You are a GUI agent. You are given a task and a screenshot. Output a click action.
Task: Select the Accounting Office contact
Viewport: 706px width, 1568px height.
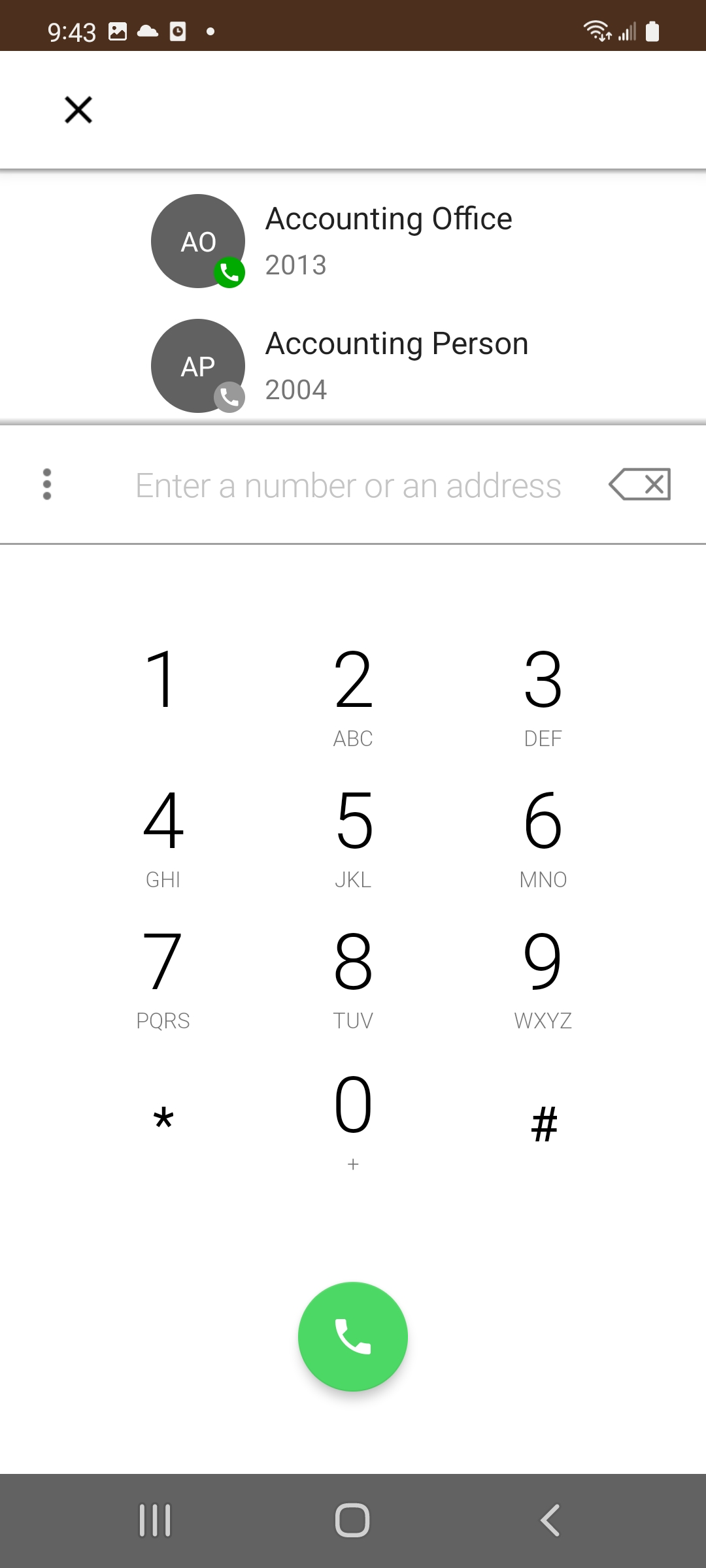tap(353, 241)
